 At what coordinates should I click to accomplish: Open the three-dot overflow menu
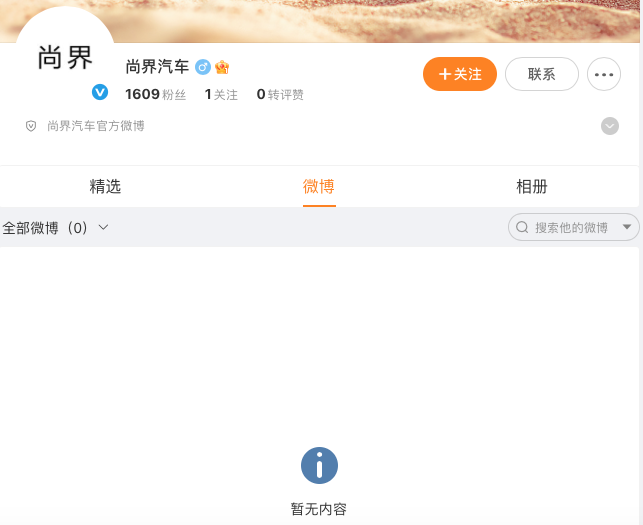click(604, 74)
